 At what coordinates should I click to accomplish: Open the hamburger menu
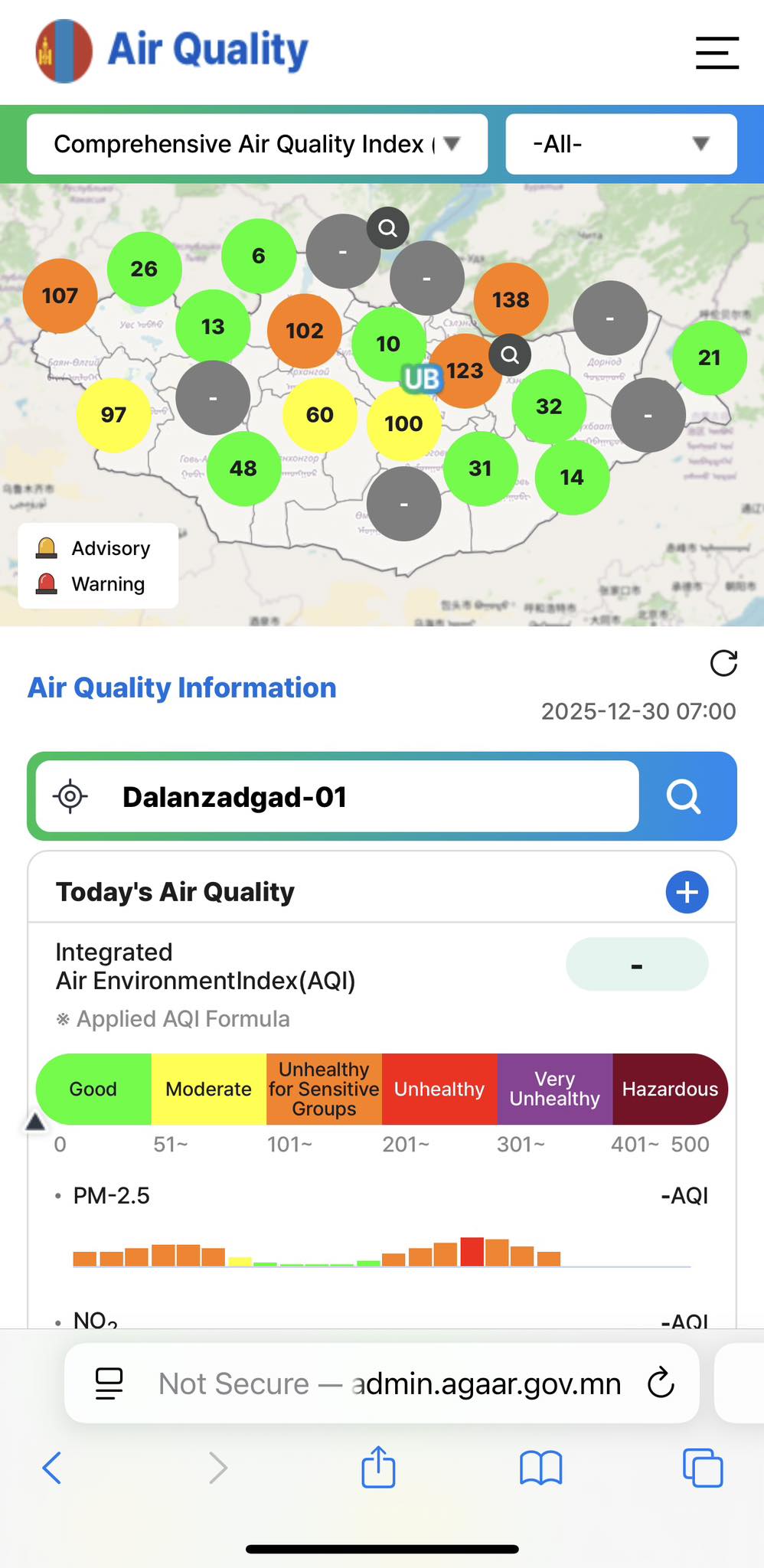pyautogui.click(x=717, y=53)
